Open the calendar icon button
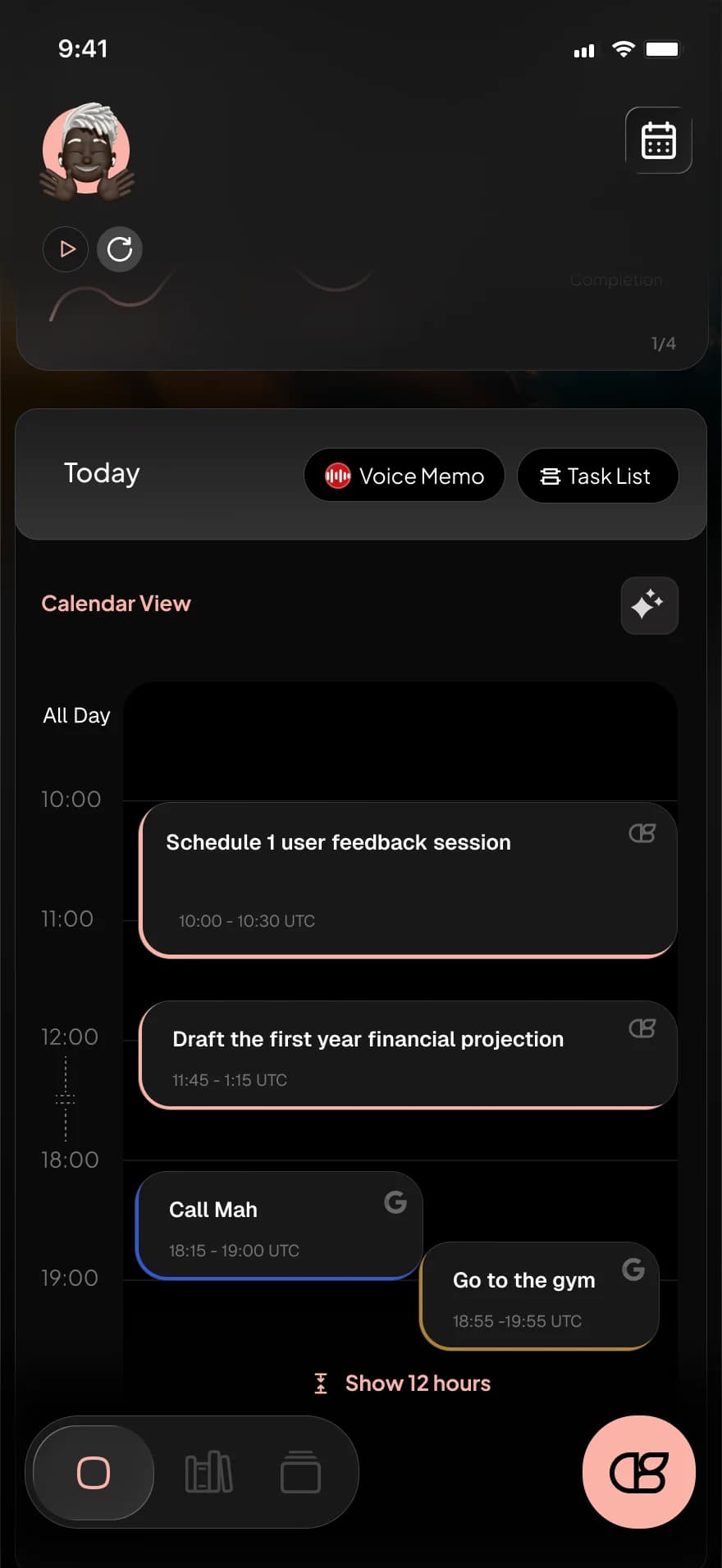The height and width of the screenshot is (1568, 722). (658, 140)
